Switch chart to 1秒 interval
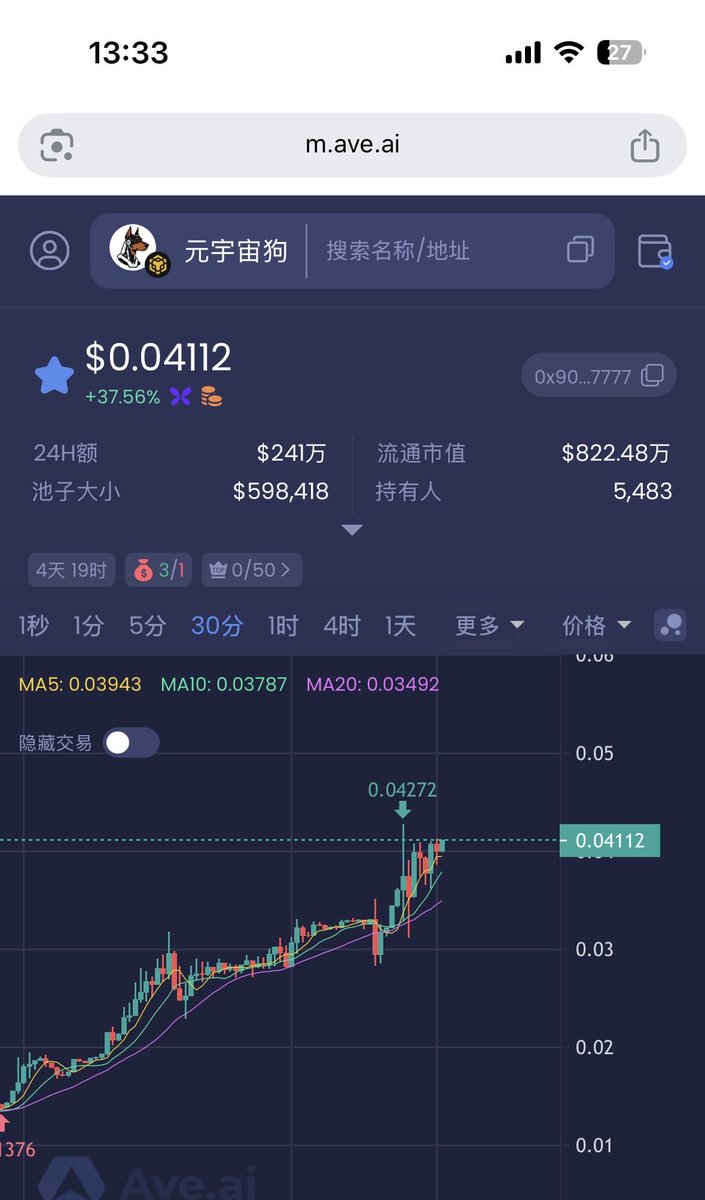The image size is (705, 1200). 33,626
